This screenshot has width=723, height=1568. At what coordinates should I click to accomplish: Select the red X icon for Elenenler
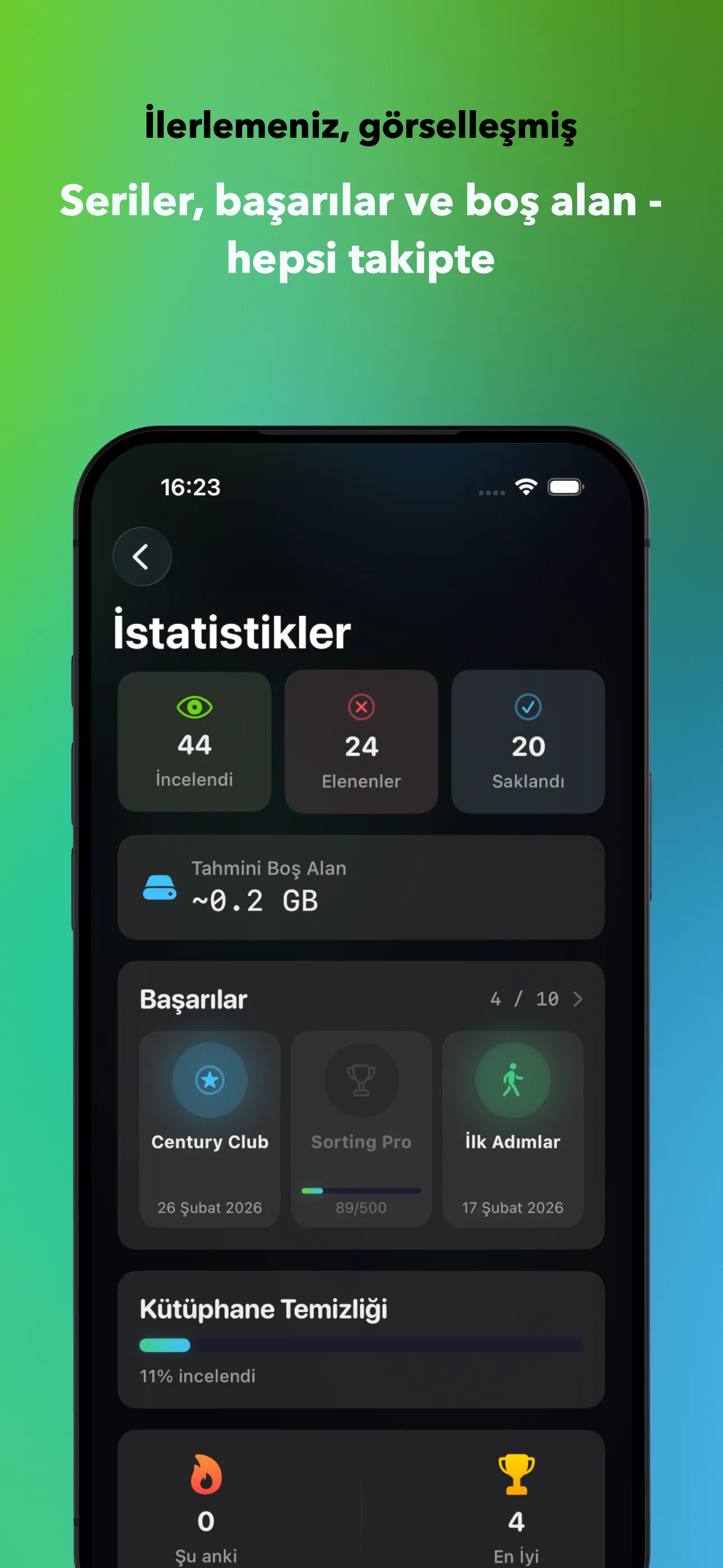pos(360,707)
